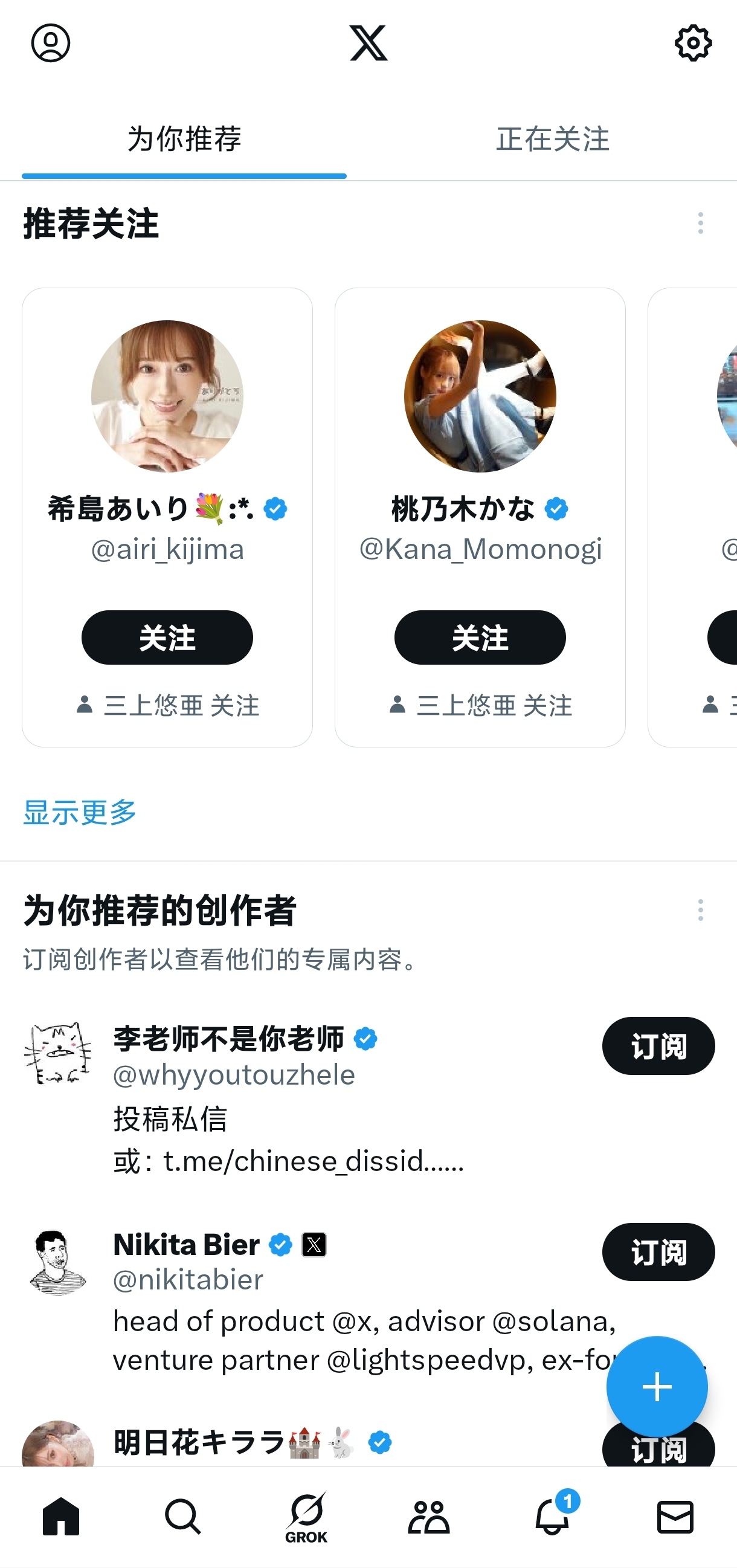Viewport: 737px width, 1568px height.
Task: Select the 为你推荐 tab
Action: click(184, 139)
